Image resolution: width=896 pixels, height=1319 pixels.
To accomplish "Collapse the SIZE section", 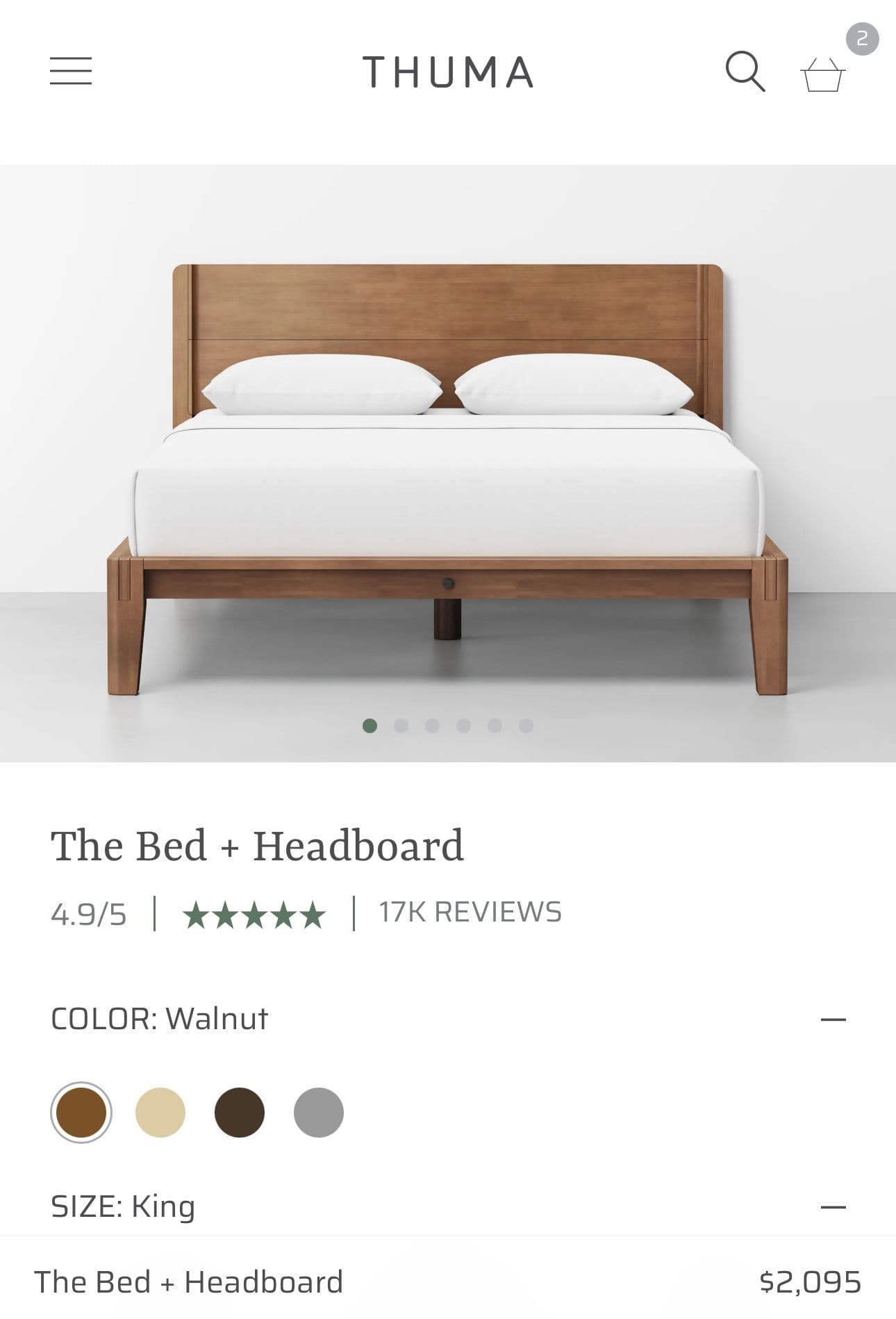I will (x=833, y=1207).
